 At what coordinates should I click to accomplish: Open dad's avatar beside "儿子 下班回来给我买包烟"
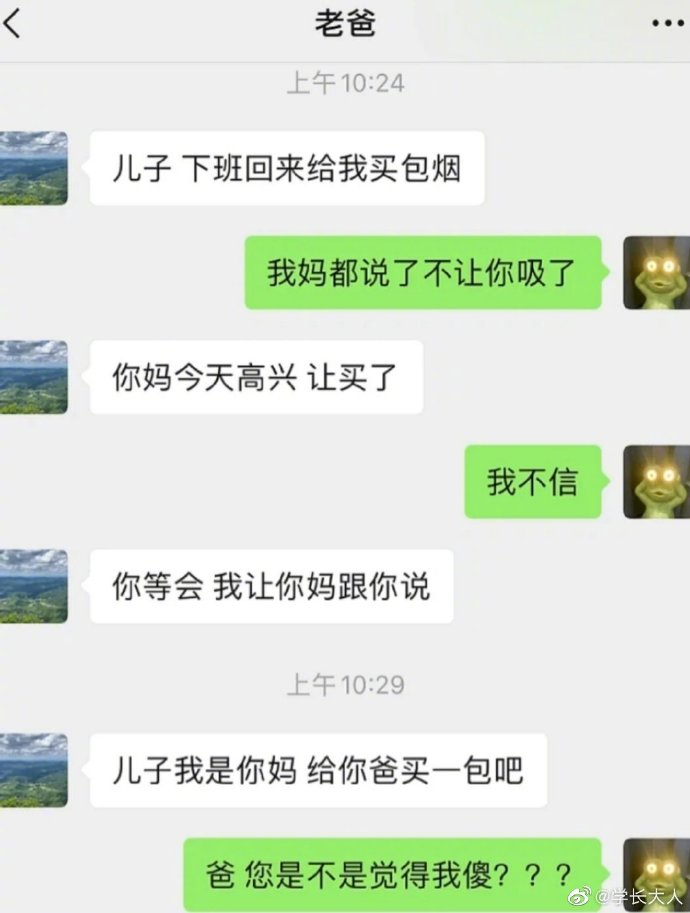pos(33,168)
